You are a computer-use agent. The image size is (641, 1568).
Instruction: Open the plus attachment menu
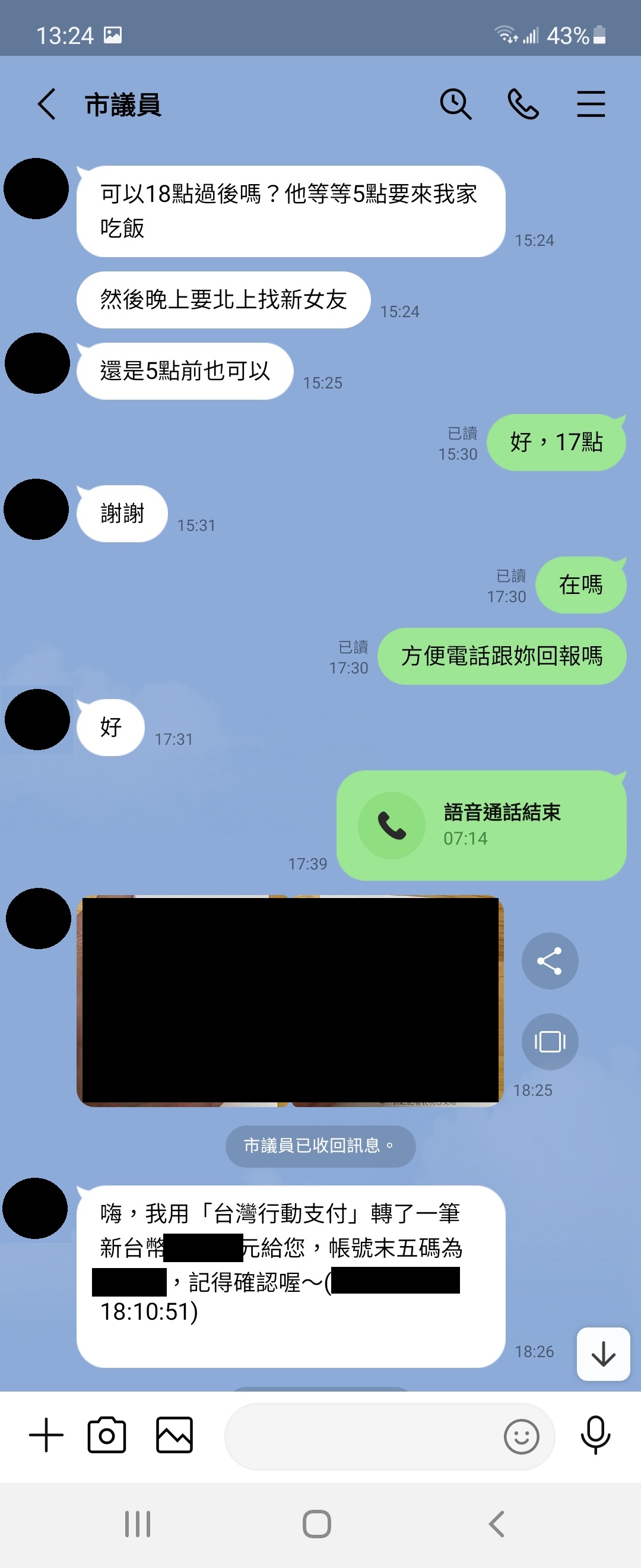[46, 1436]
